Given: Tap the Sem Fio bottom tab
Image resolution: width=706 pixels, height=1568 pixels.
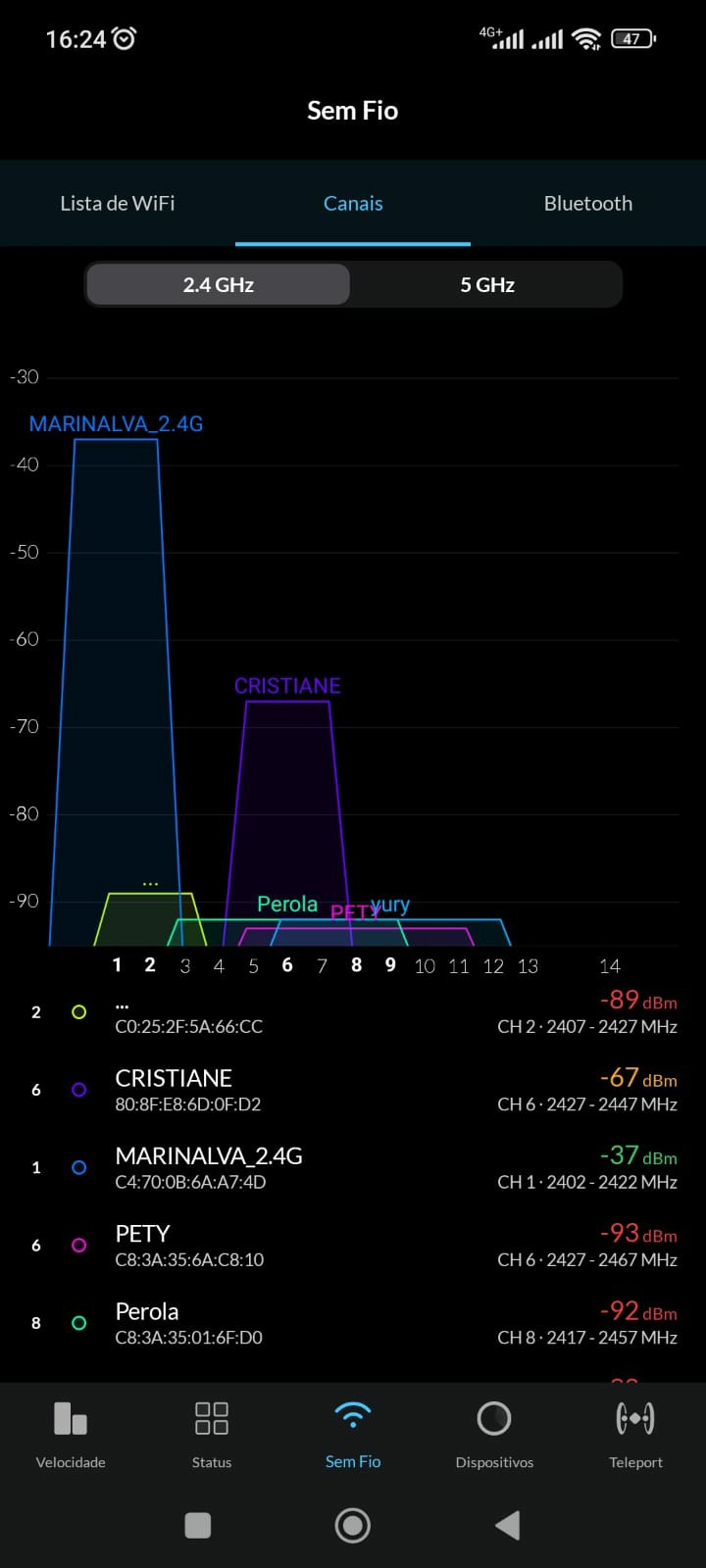Looking at the screenshot, I should pos(353,1434).
